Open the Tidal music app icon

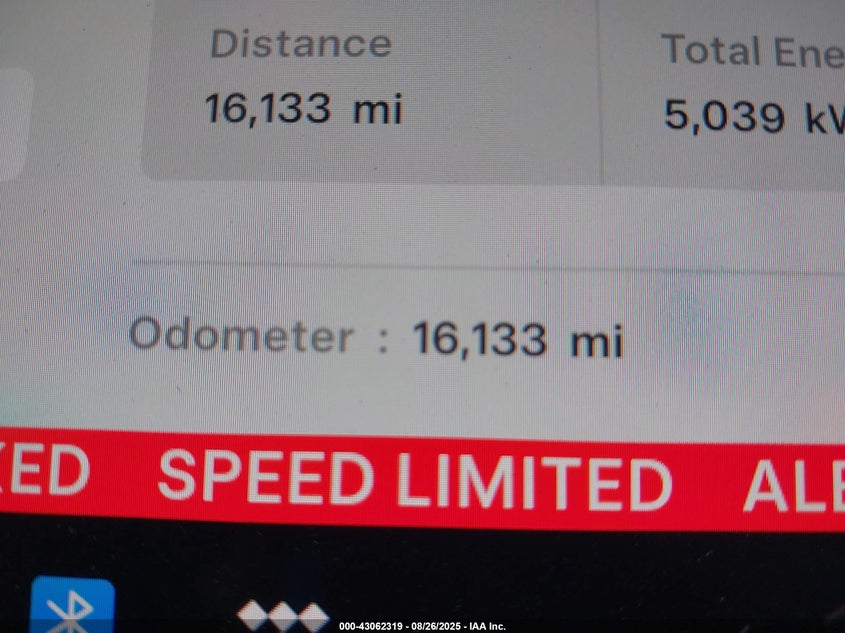coord(283,615)
